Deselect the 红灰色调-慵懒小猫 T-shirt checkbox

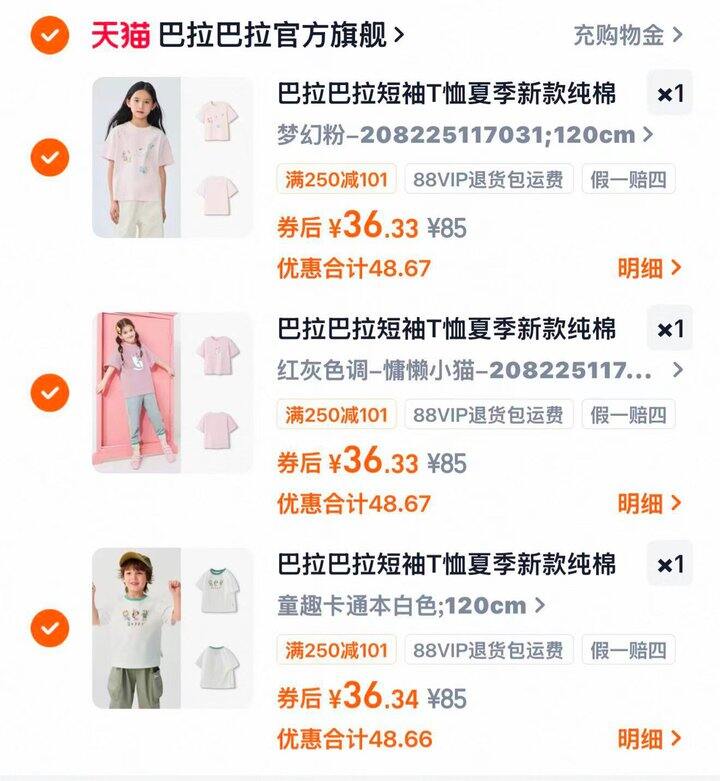49,392
